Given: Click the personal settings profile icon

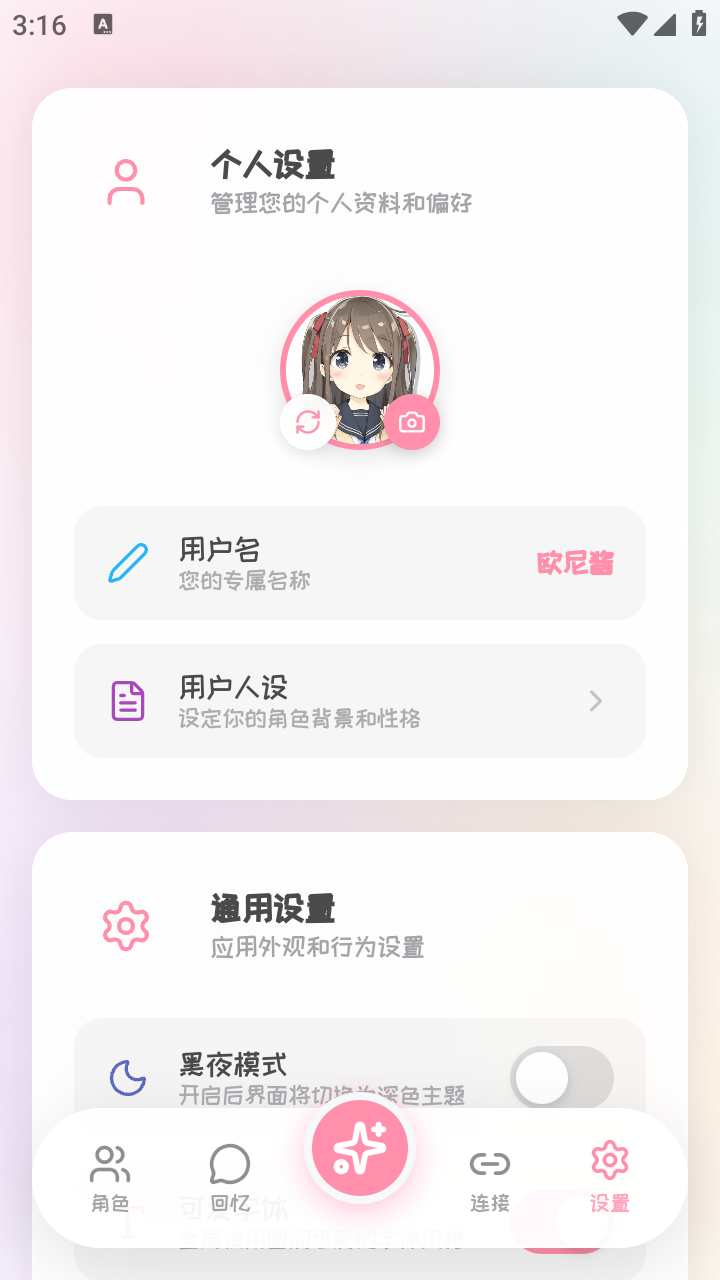Looking at the screenshot, I should (125, 181).
